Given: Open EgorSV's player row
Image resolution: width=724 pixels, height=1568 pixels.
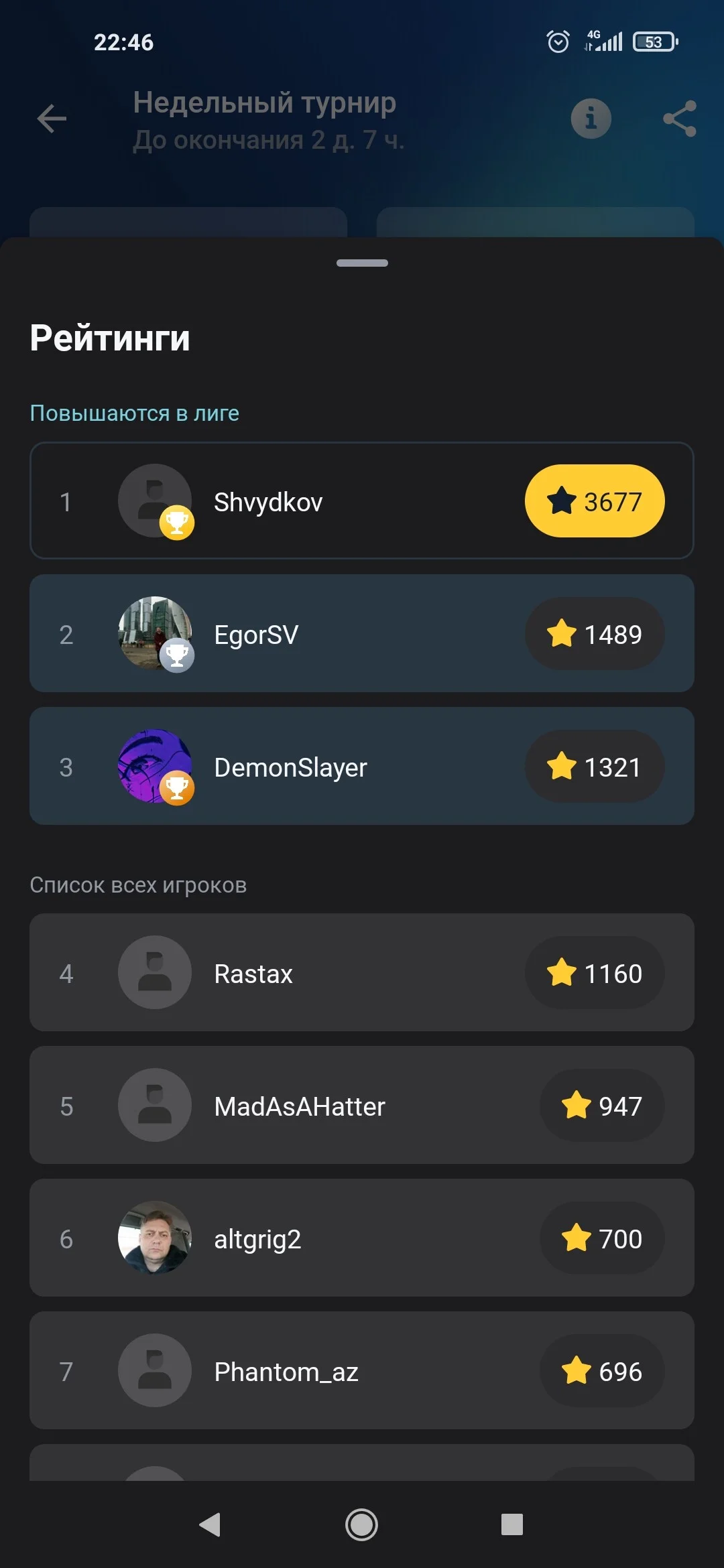Looking at the screenshot, I should click(362, 633).
